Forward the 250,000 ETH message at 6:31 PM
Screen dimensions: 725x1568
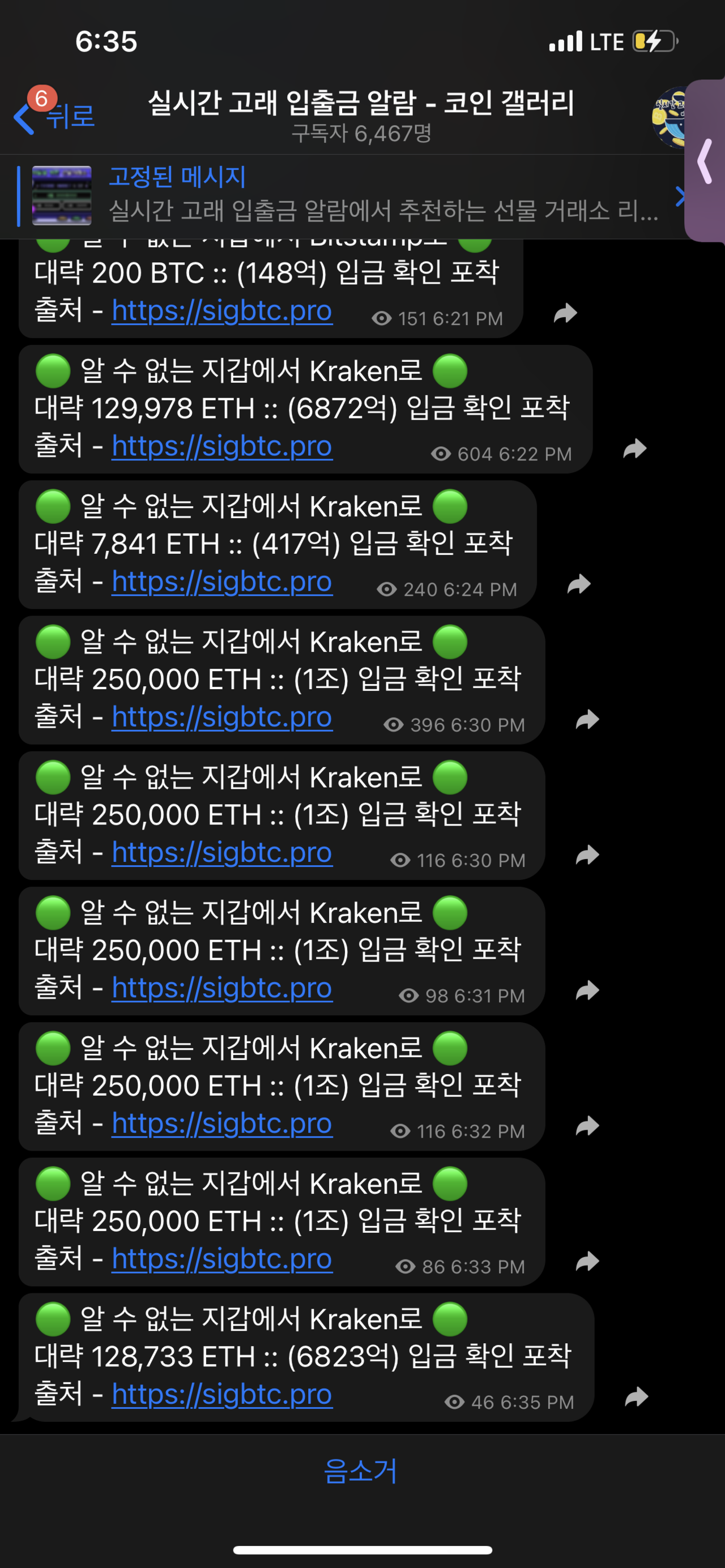point(587,990)
